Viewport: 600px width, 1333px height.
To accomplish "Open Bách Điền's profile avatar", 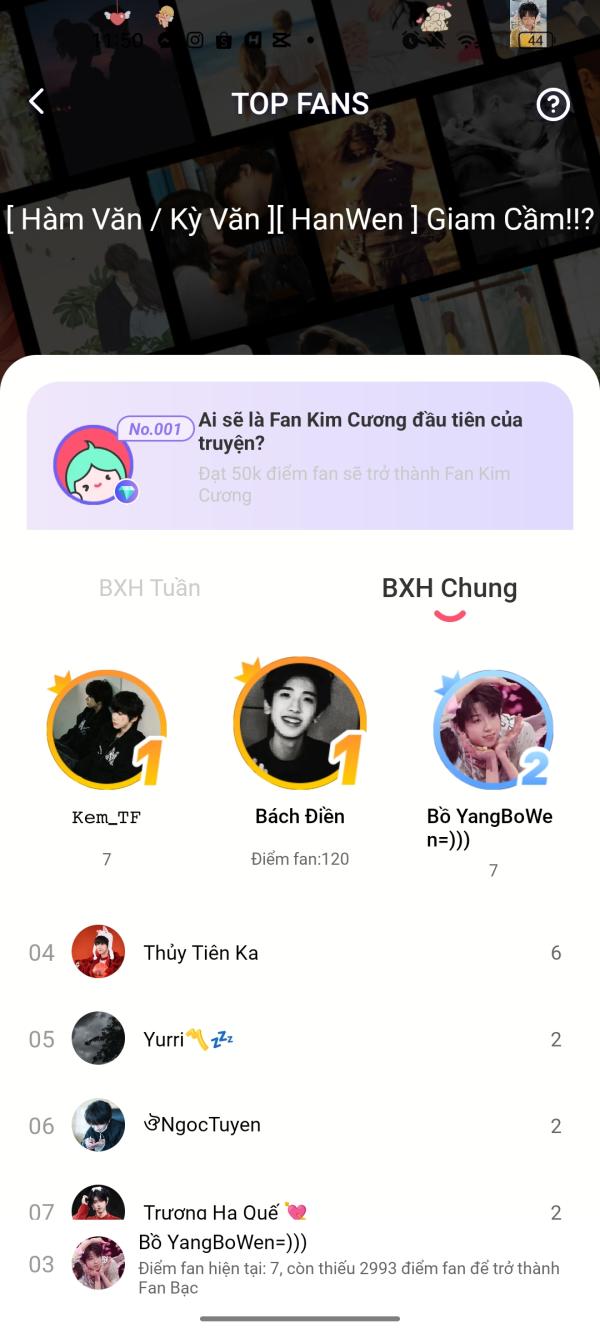I will tap(299, 726).
